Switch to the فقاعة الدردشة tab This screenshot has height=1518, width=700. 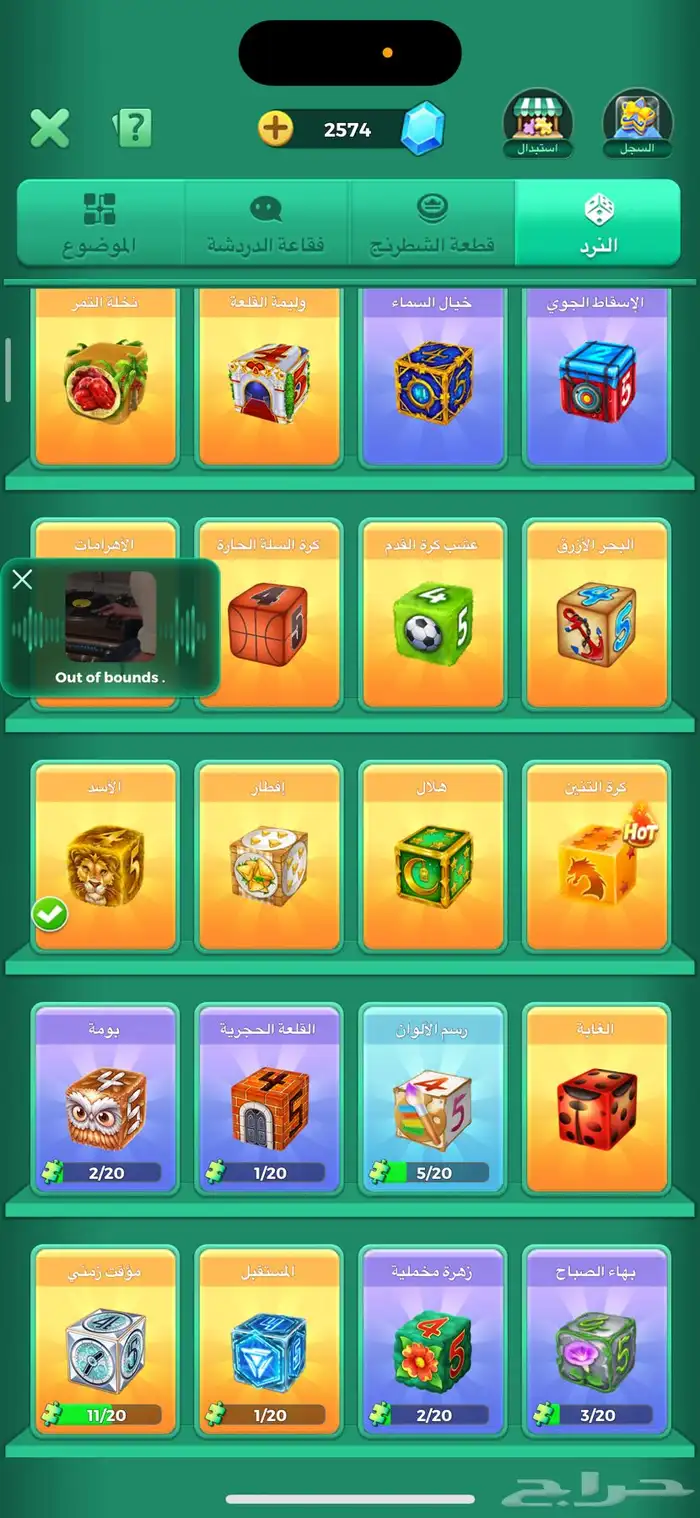[266, 224]
